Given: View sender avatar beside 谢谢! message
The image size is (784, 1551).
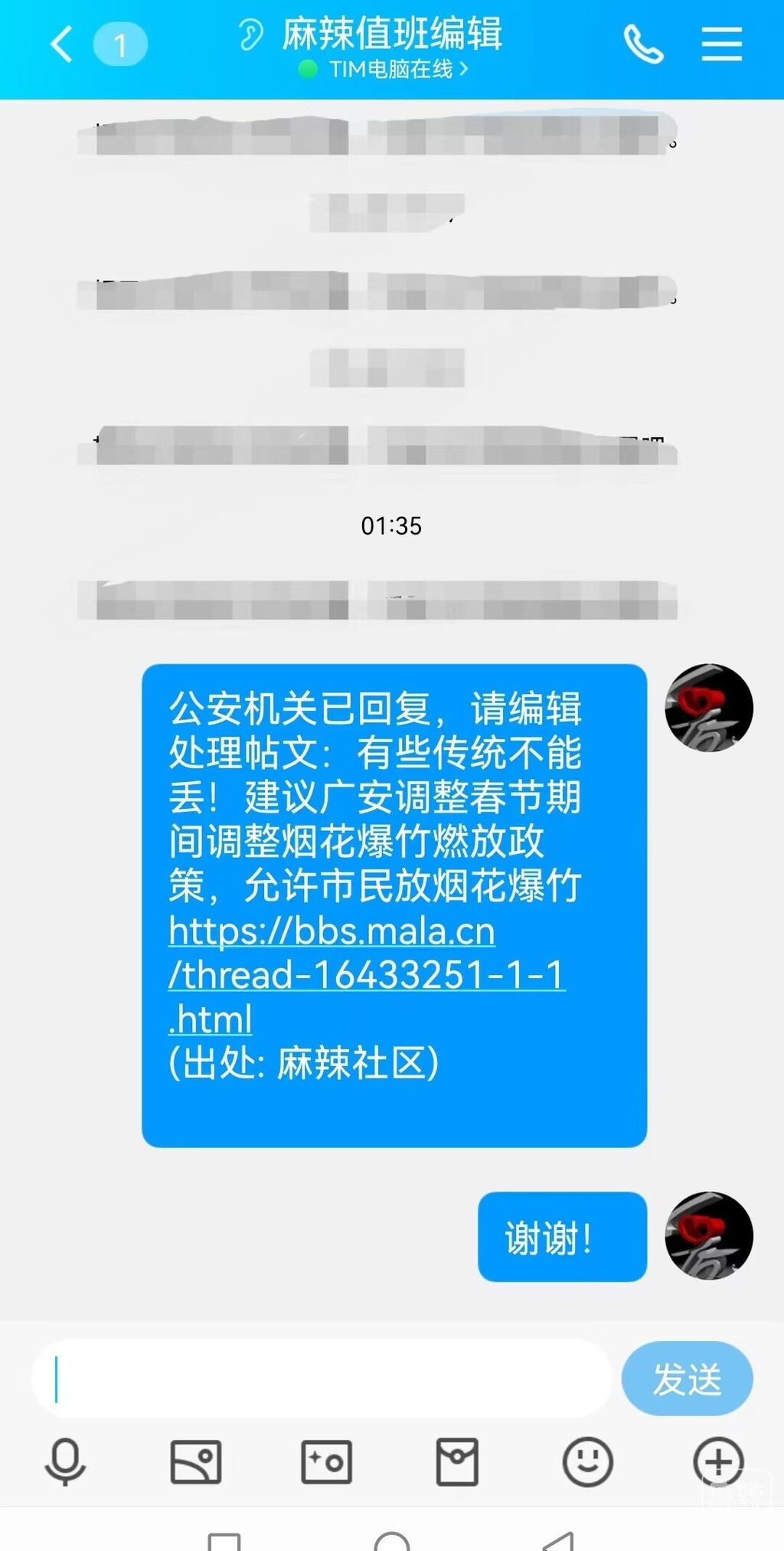Looking at the screenshot, I should [709, 1235].
